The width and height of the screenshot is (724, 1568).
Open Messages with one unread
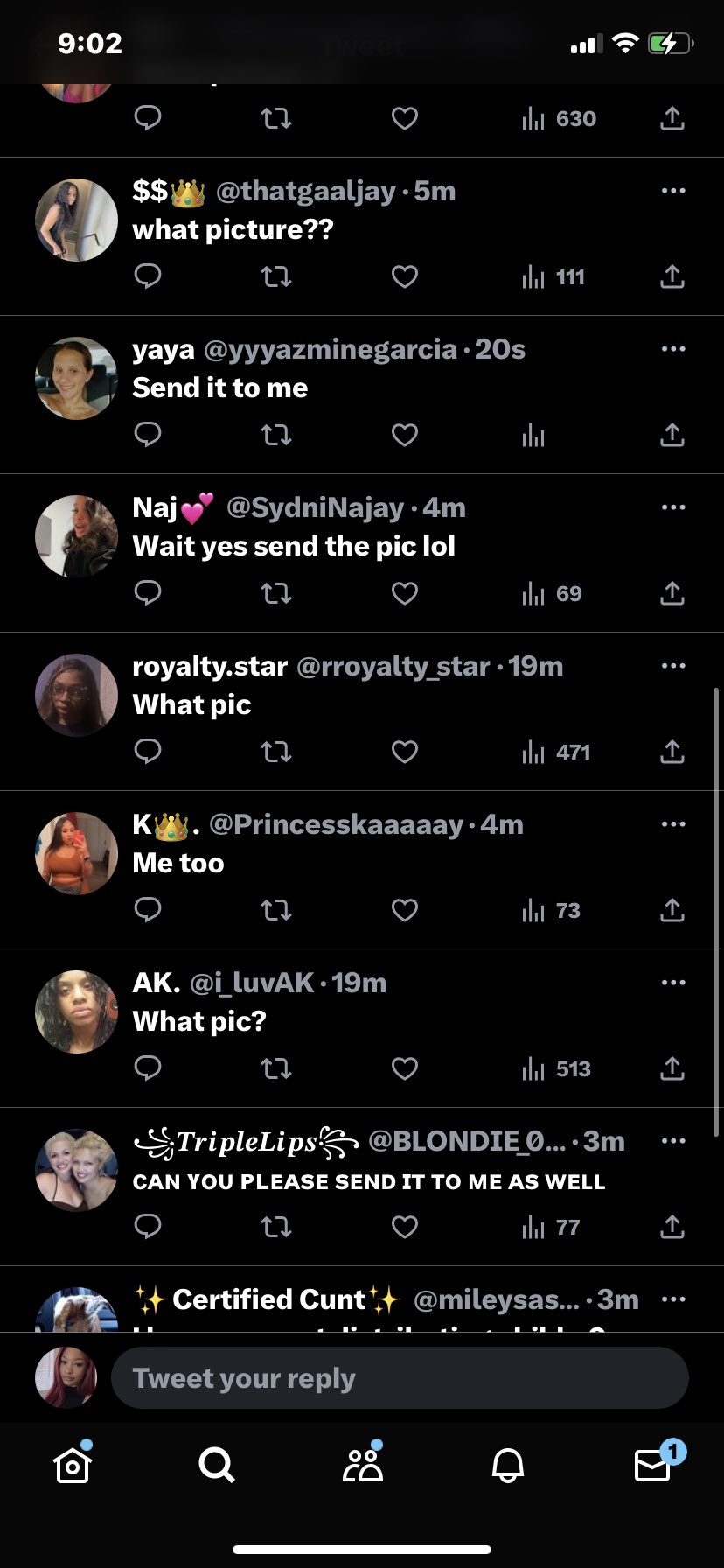653,1464
